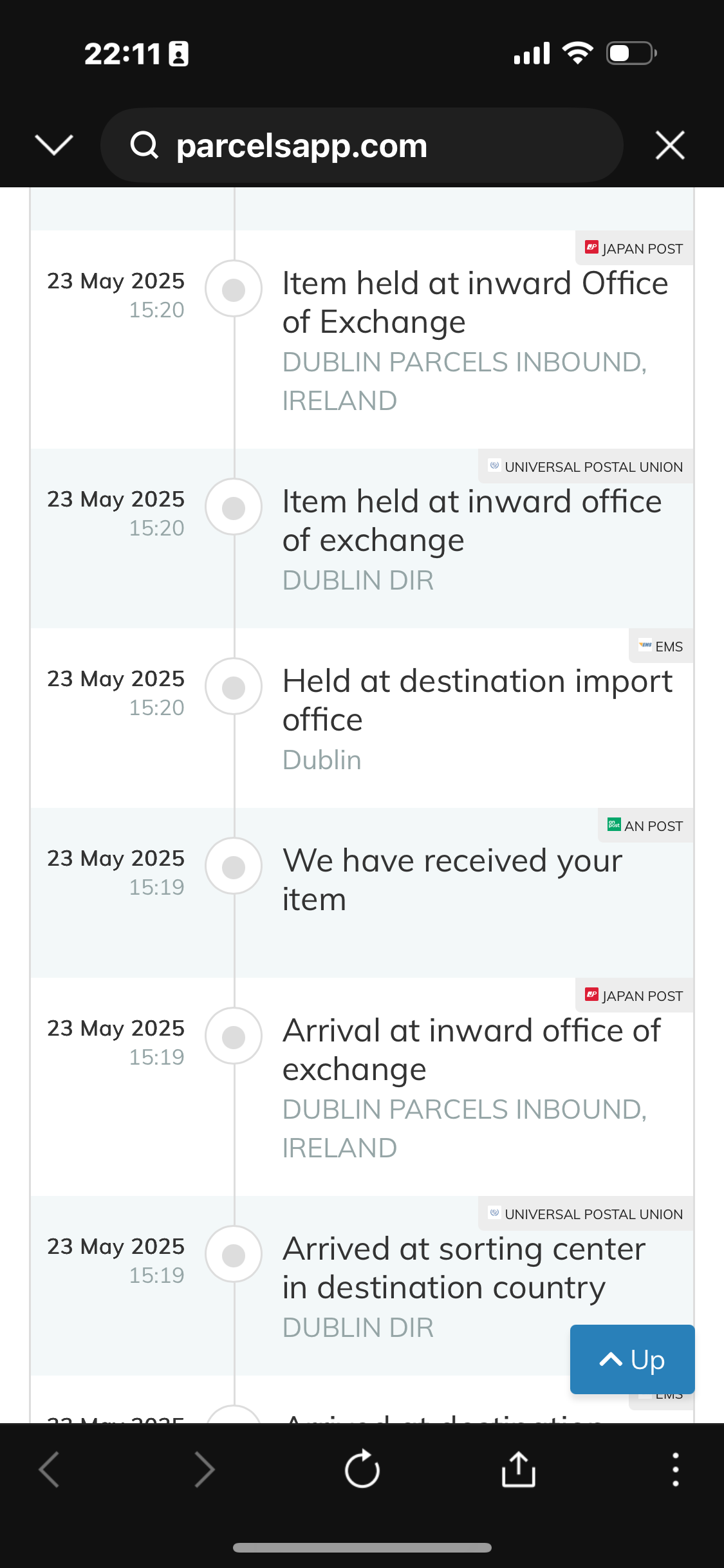Share this tracking page
The width and height of the screenshot is (724, 1568).
point(519,1468)
